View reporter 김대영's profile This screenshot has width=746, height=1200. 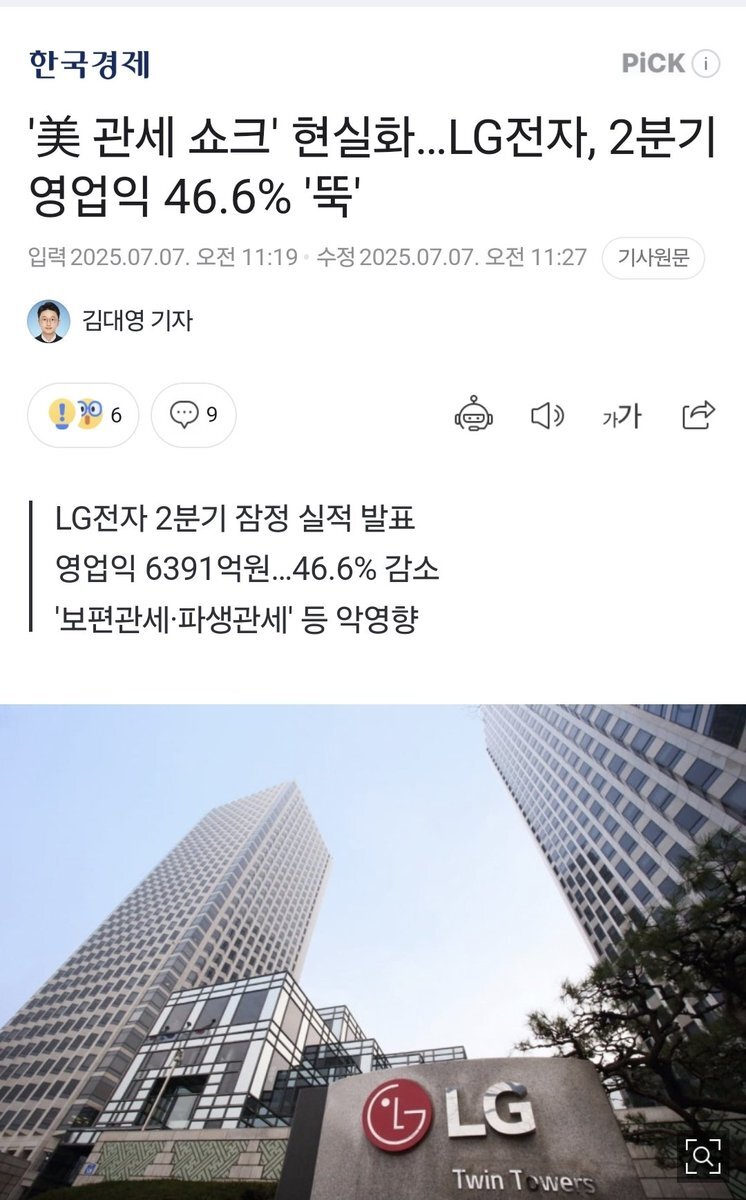click(x=110, y=321)
